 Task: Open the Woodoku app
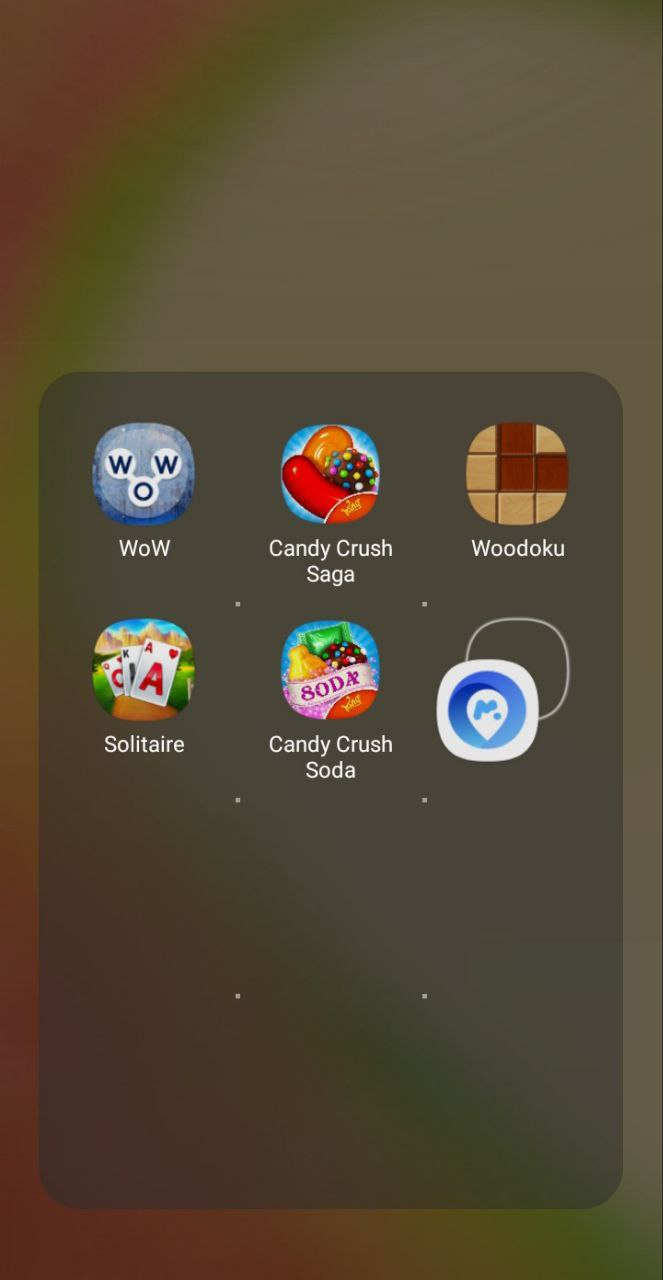(x=517, y=474)
